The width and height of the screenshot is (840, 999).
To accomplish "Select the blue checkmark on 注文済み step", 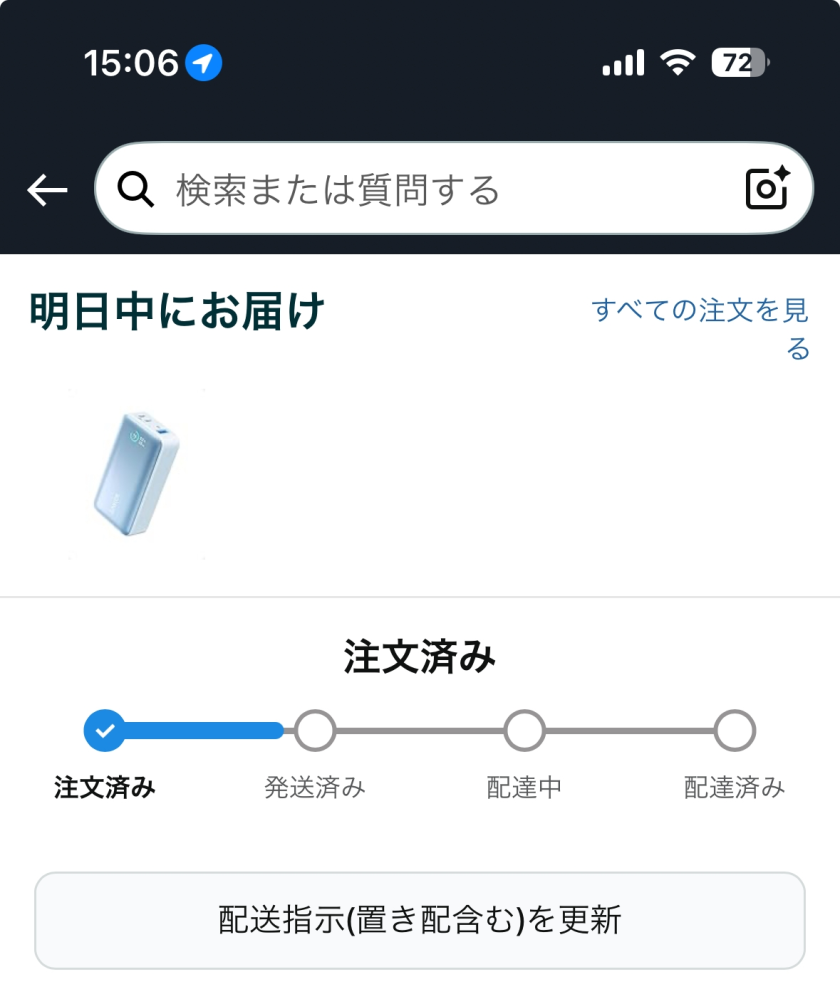I will coord(103,731).
